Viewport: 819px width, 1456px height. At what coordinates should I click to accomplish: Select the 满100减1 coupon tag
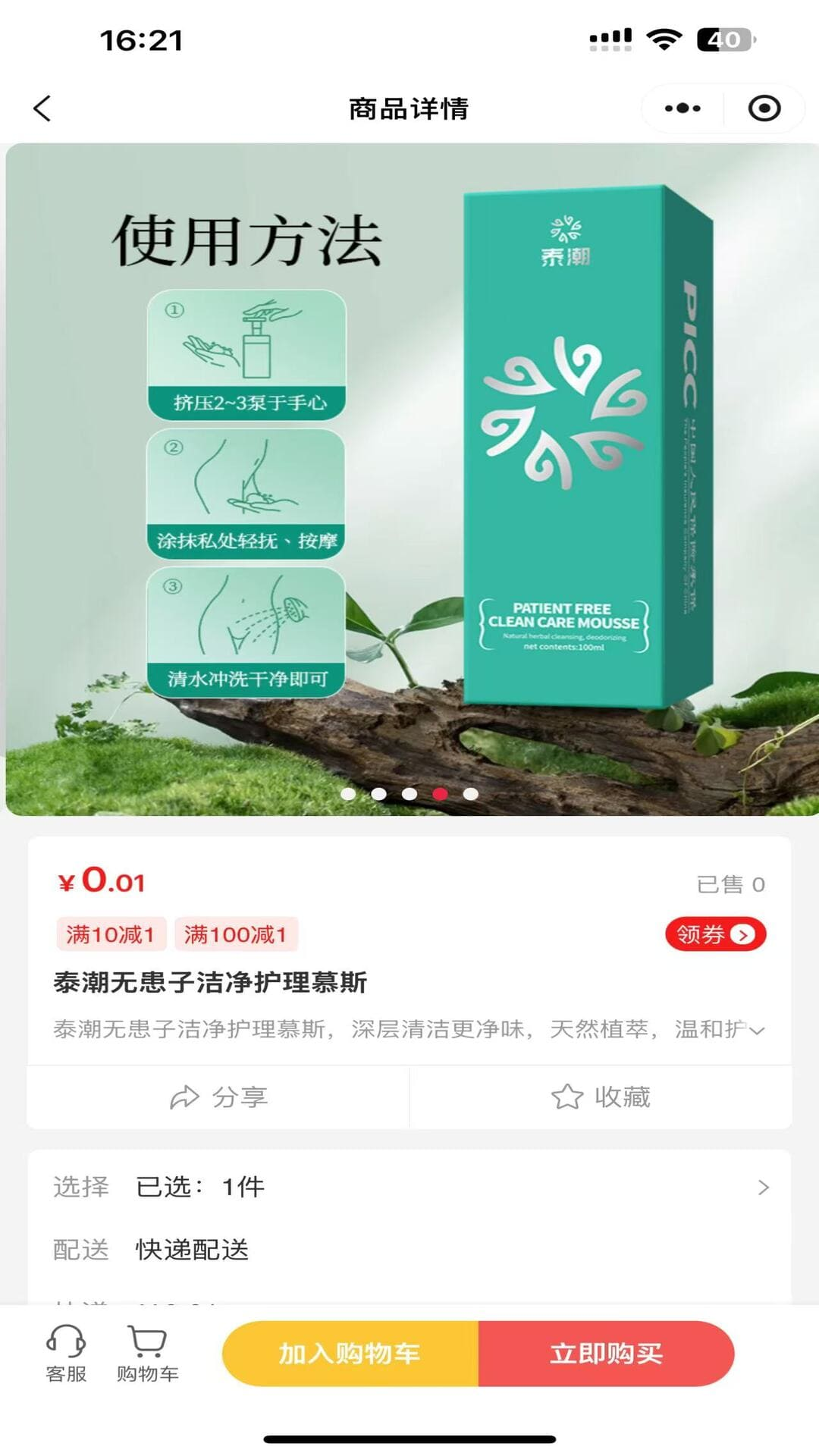pyautogui.click(x=236, y=934)
